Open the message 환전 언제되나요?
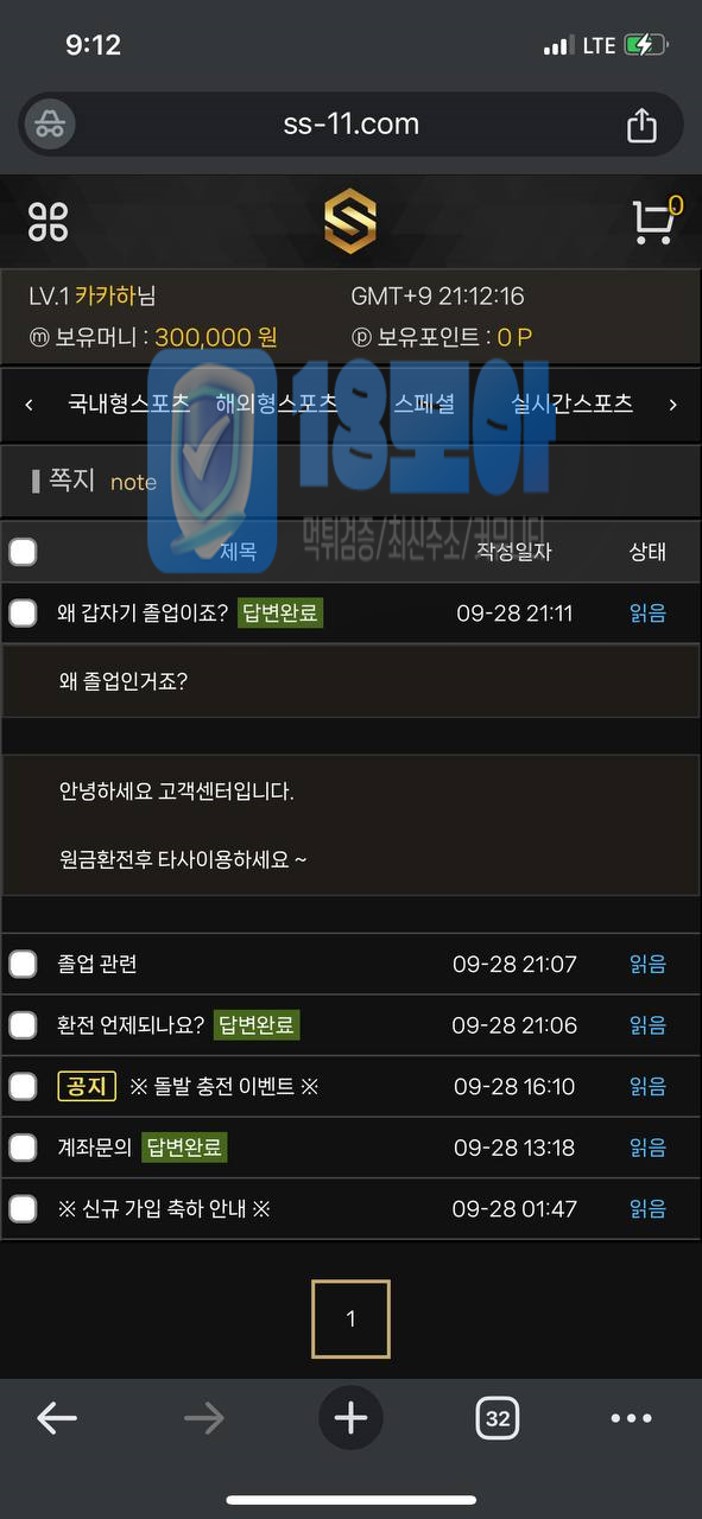Image resolution: width=702 pixels, height=1519 pixels. (130, 1025)
